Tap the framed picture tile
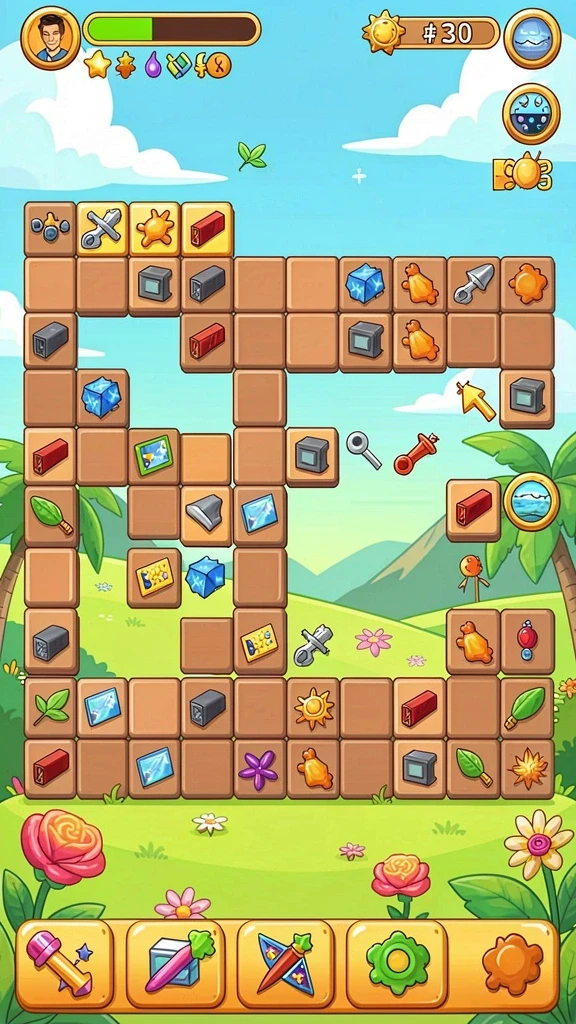Viewport: 576px width, 1024px height. coord(154,455)
